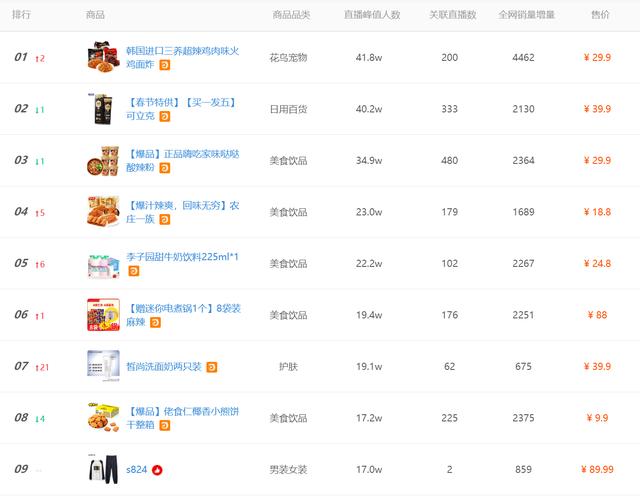The image size is (640, 502).
Task: Open the s824 product link
Action: [x=137, y=469]
